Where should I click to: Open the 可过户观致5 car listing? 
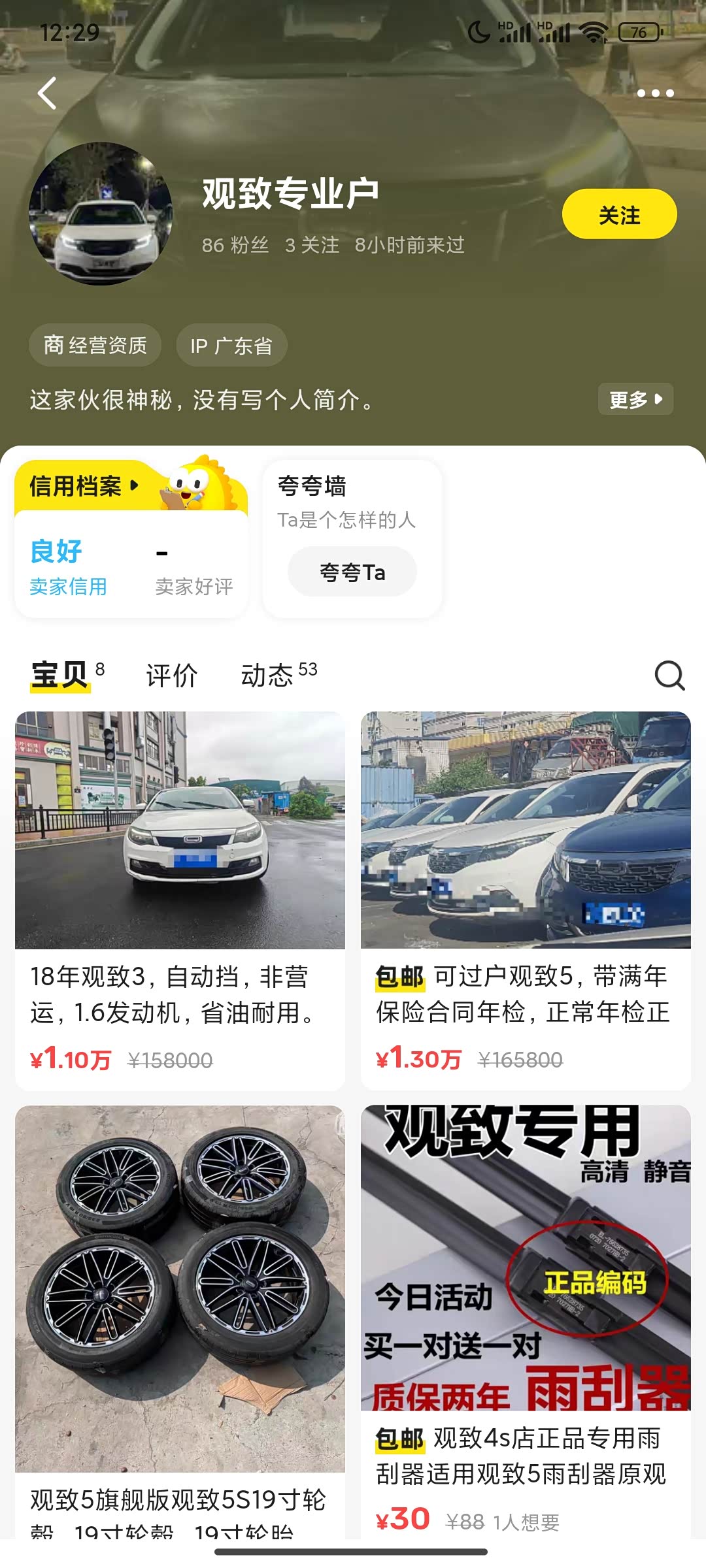[526, 900]
